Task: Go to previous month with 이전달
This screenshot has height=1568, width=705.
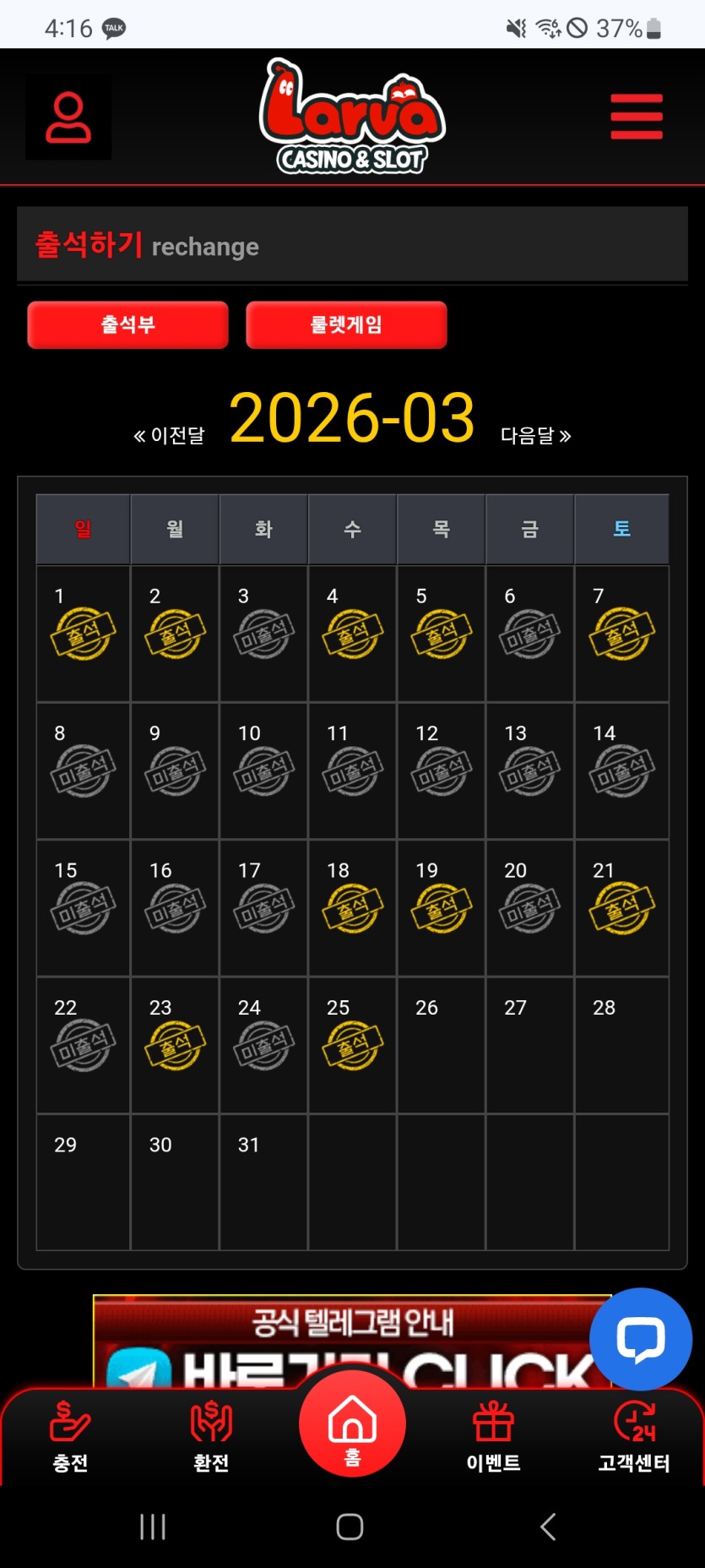Action: 170,435
